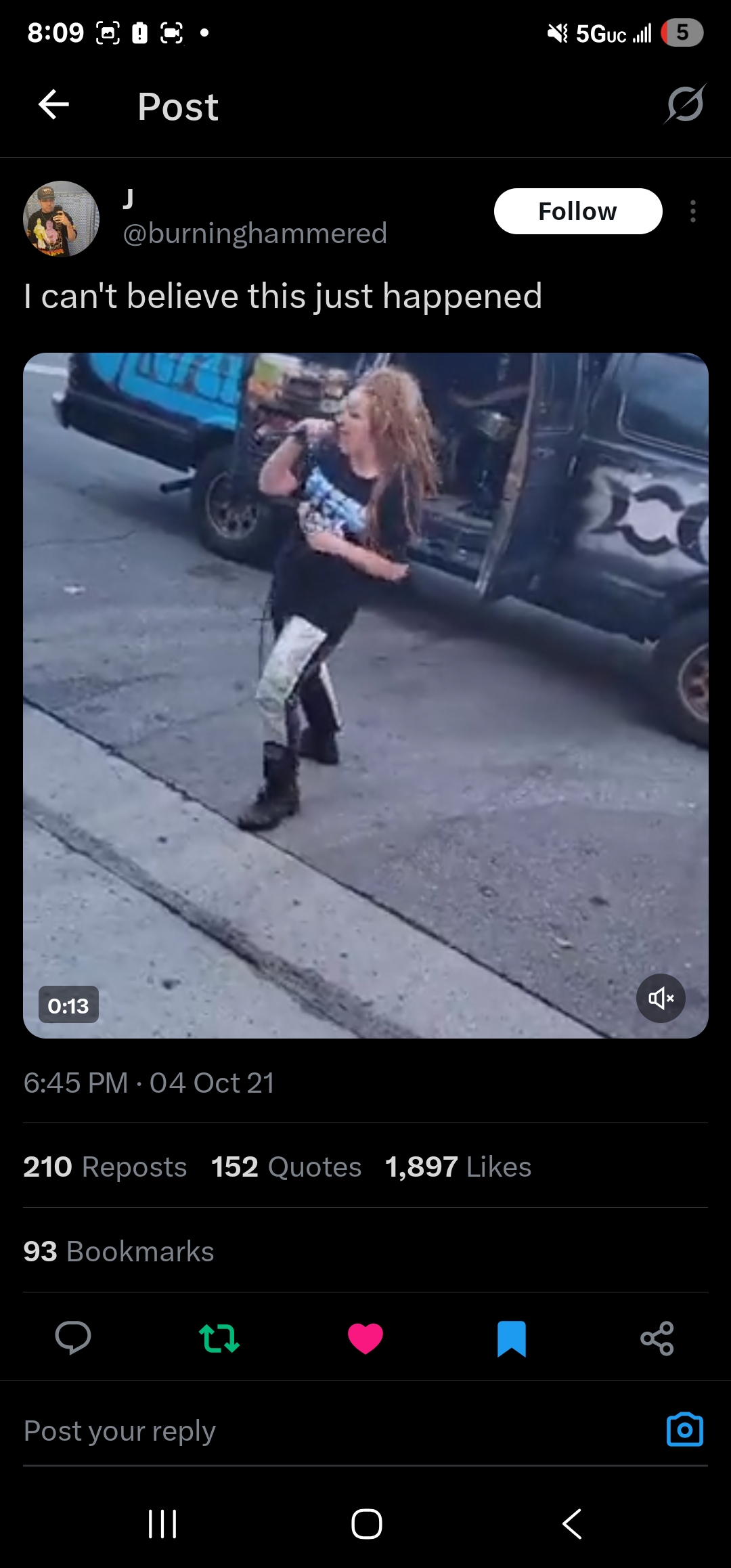Go back from the Post screen
This screenshot has height=1568, width=731.
tap(54, 105)
